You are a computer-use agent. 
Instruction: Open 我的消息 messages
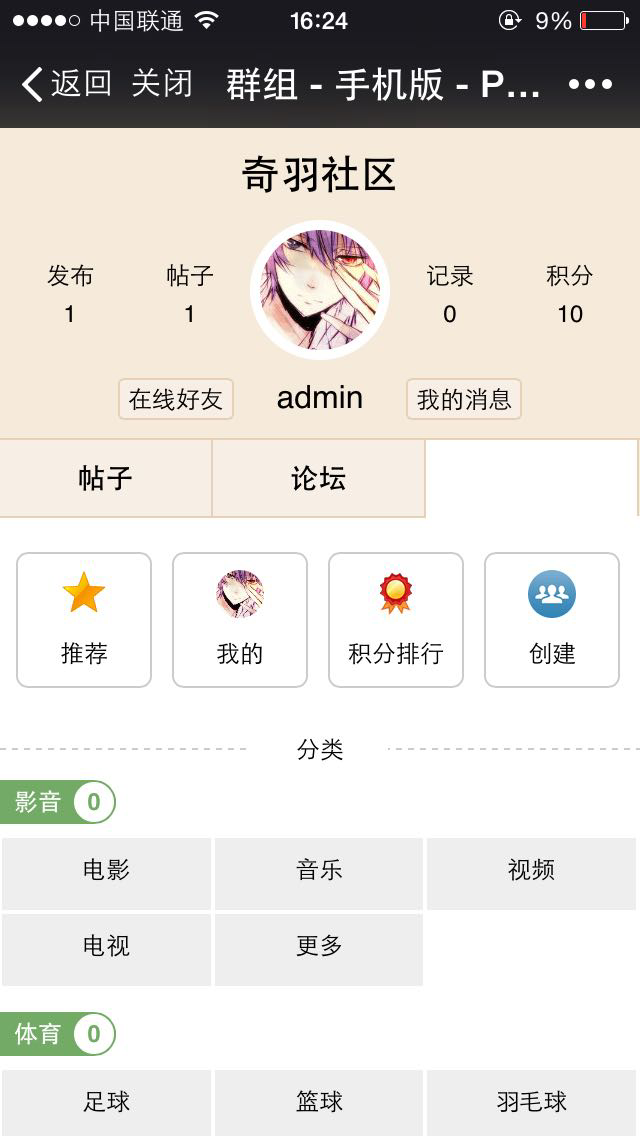click(x=464, y=399)
